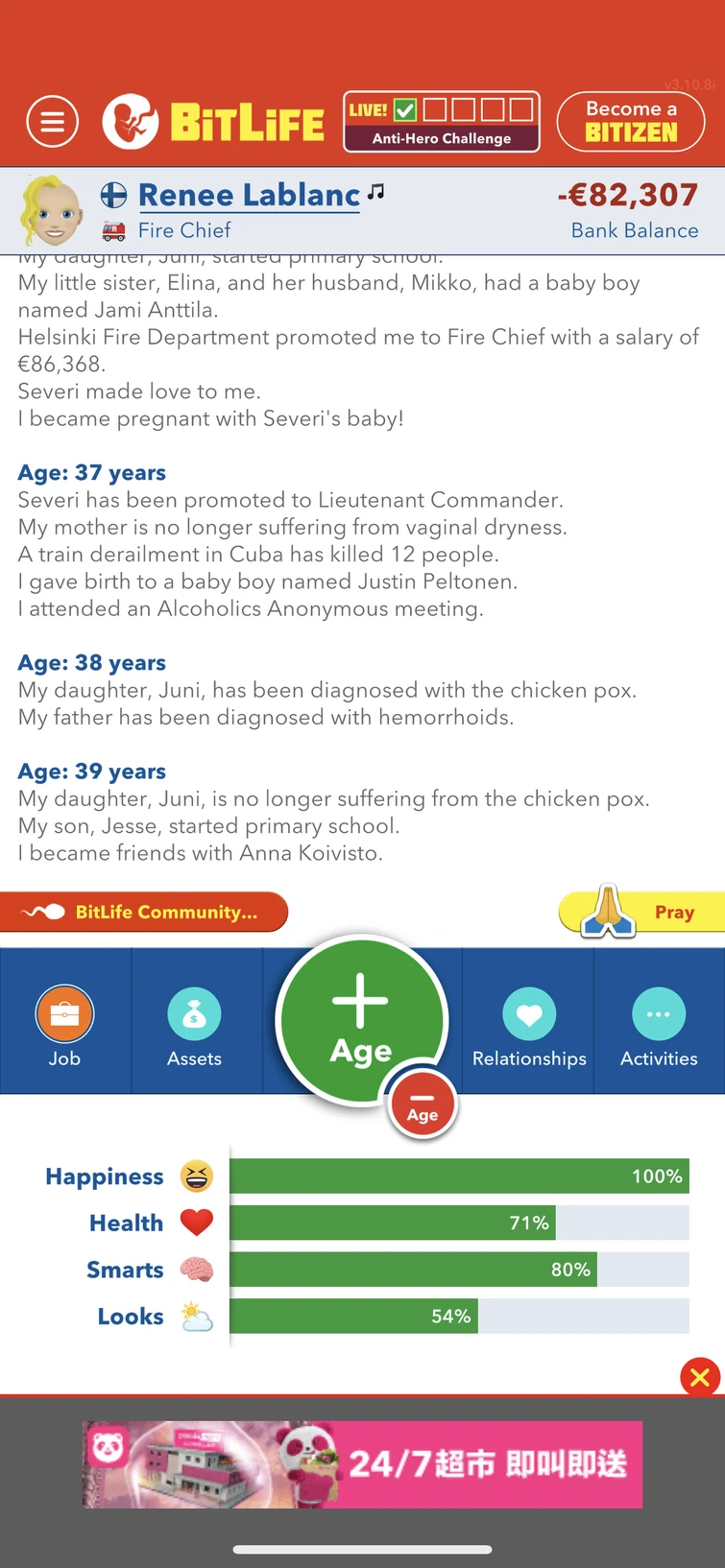The width and height of the screenshot is (725, 1568).
Task: Open the BitLife Community banner
Action: pos(145,912)
